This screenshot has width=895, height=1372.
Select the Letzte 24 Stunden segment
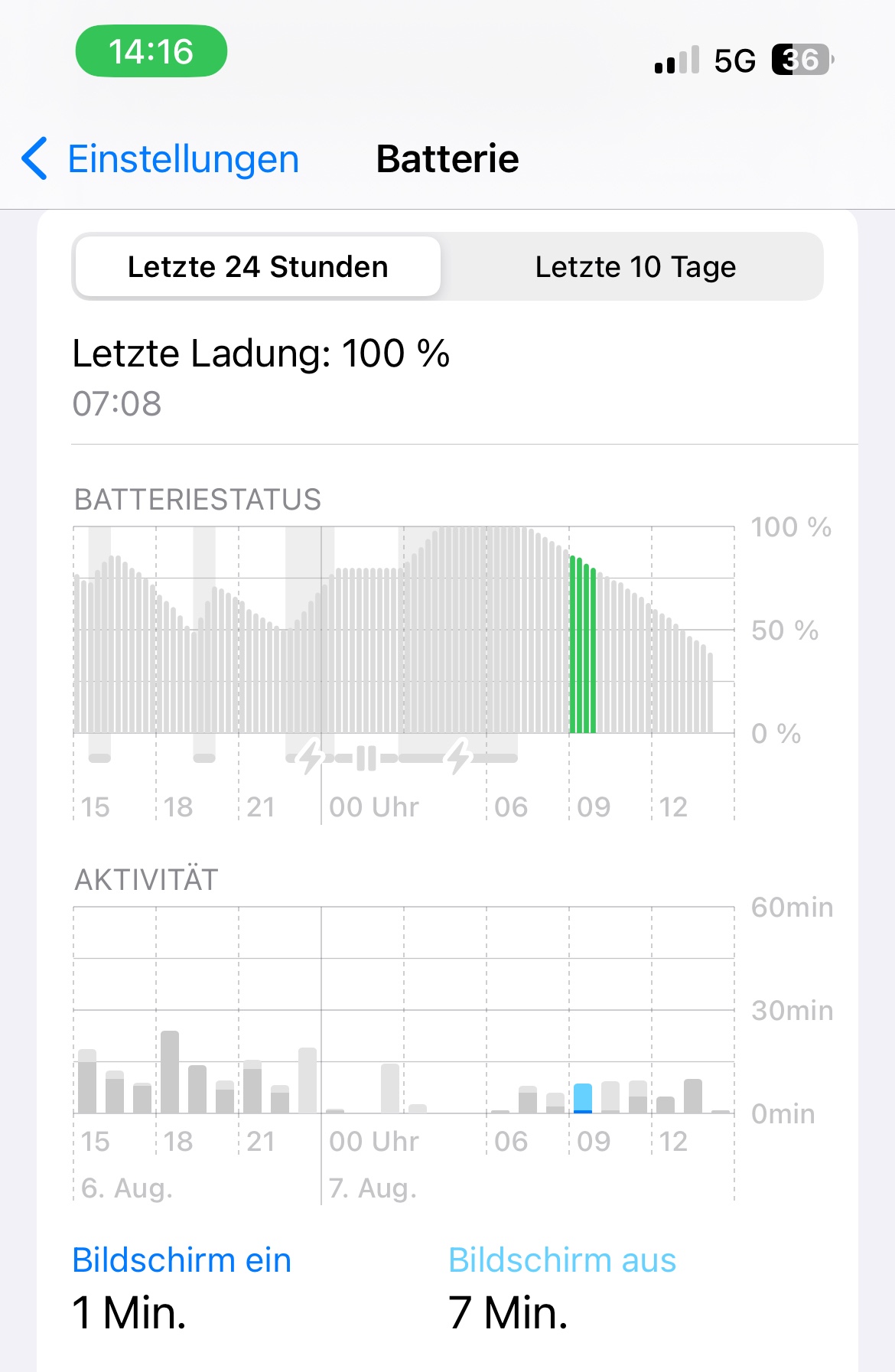point(258,267)
